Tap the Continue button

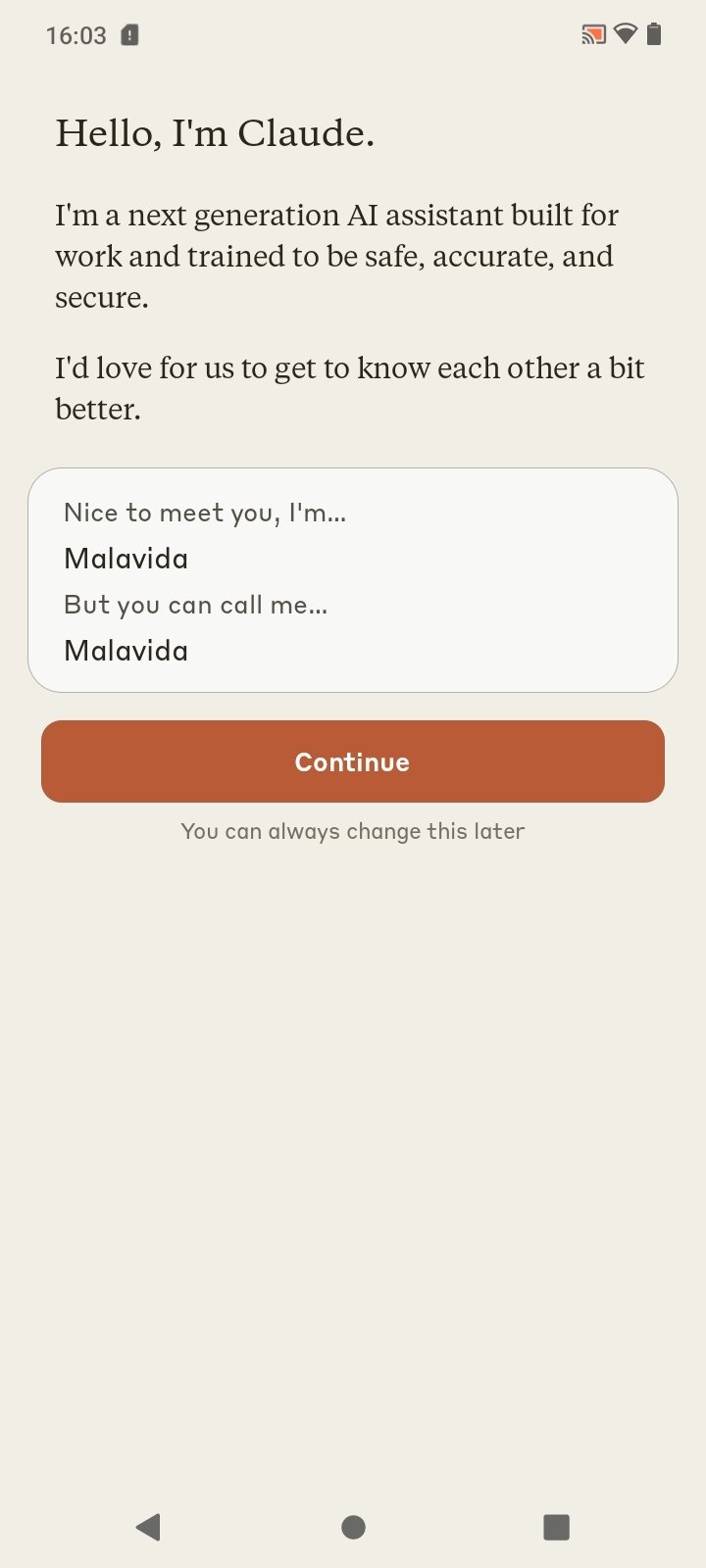coord(353,761)
